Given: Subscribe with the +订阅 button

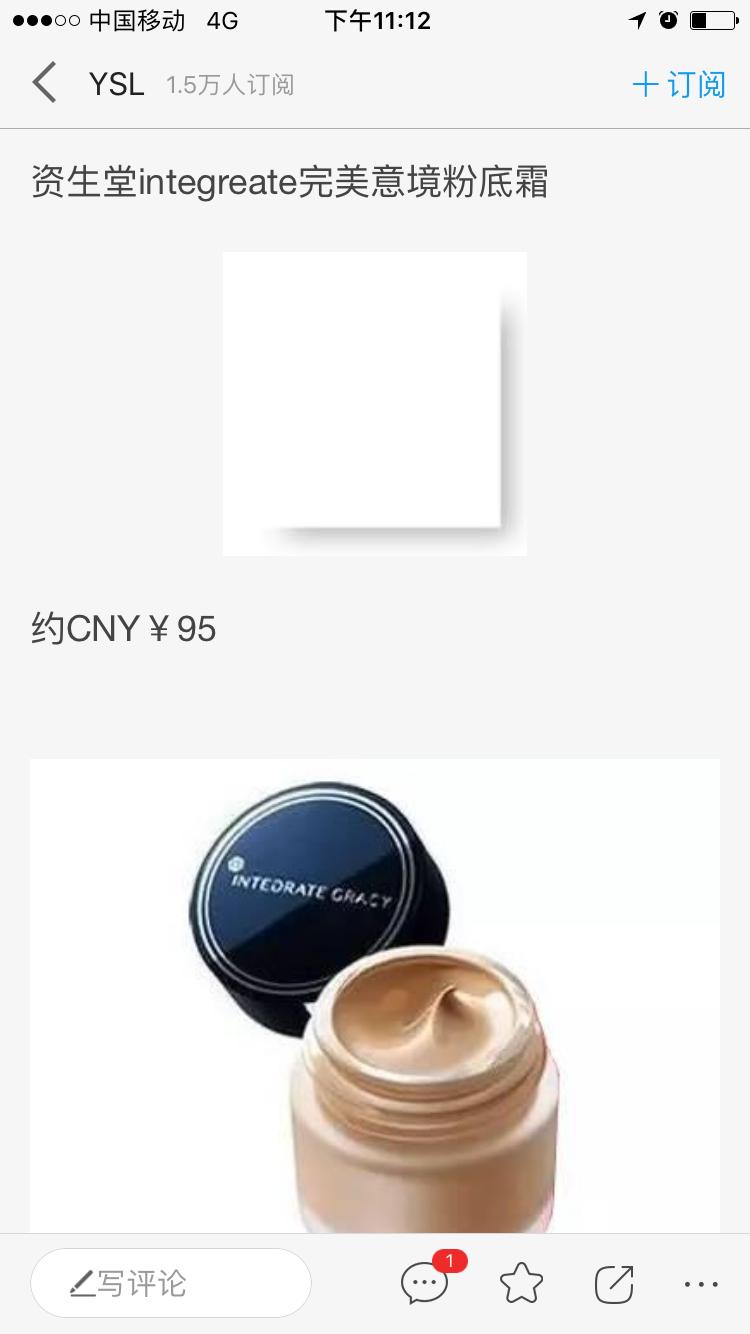Looking at the screenshot, I should [x=679, y=85].
